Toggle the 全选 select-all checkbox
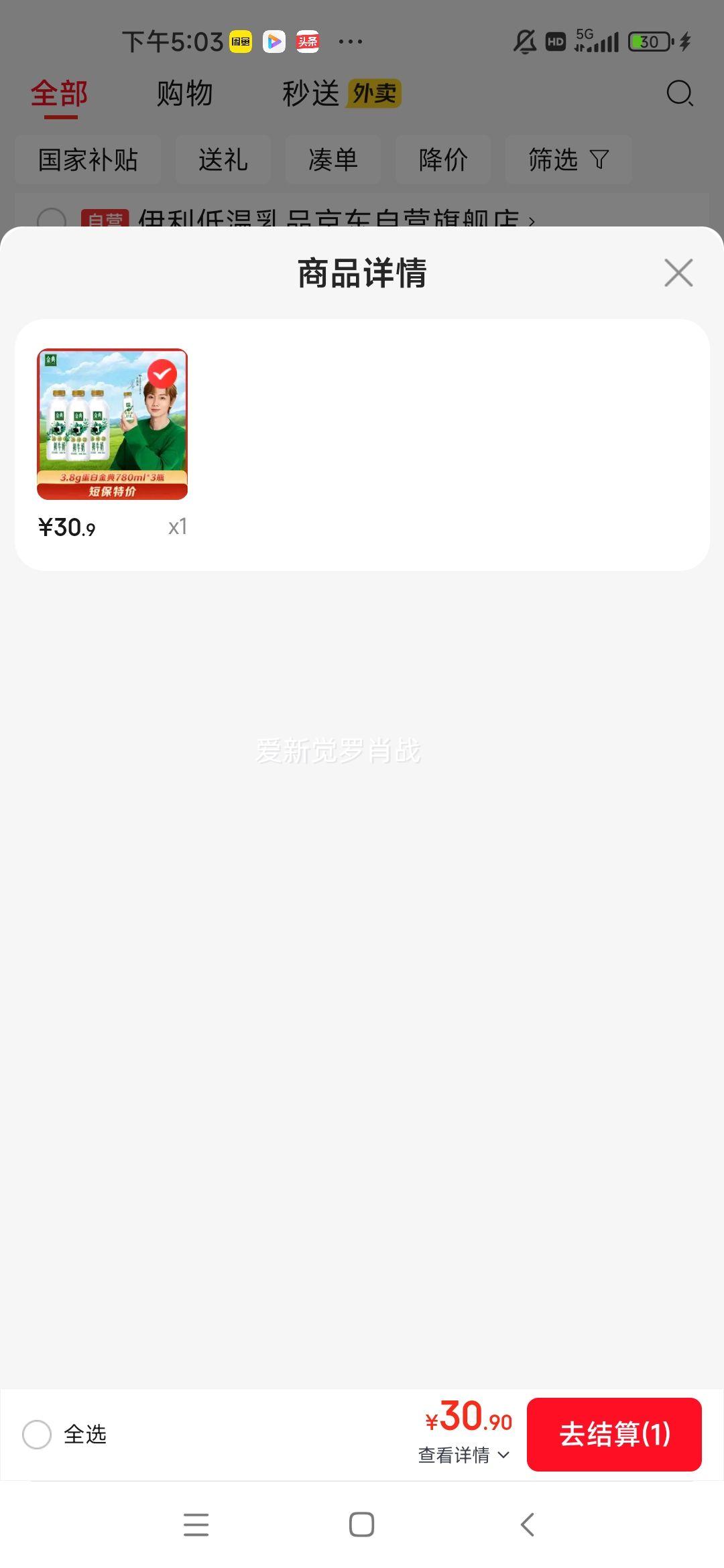The height and width of the screenshot is (1568, 724). tap(37, 1434)
